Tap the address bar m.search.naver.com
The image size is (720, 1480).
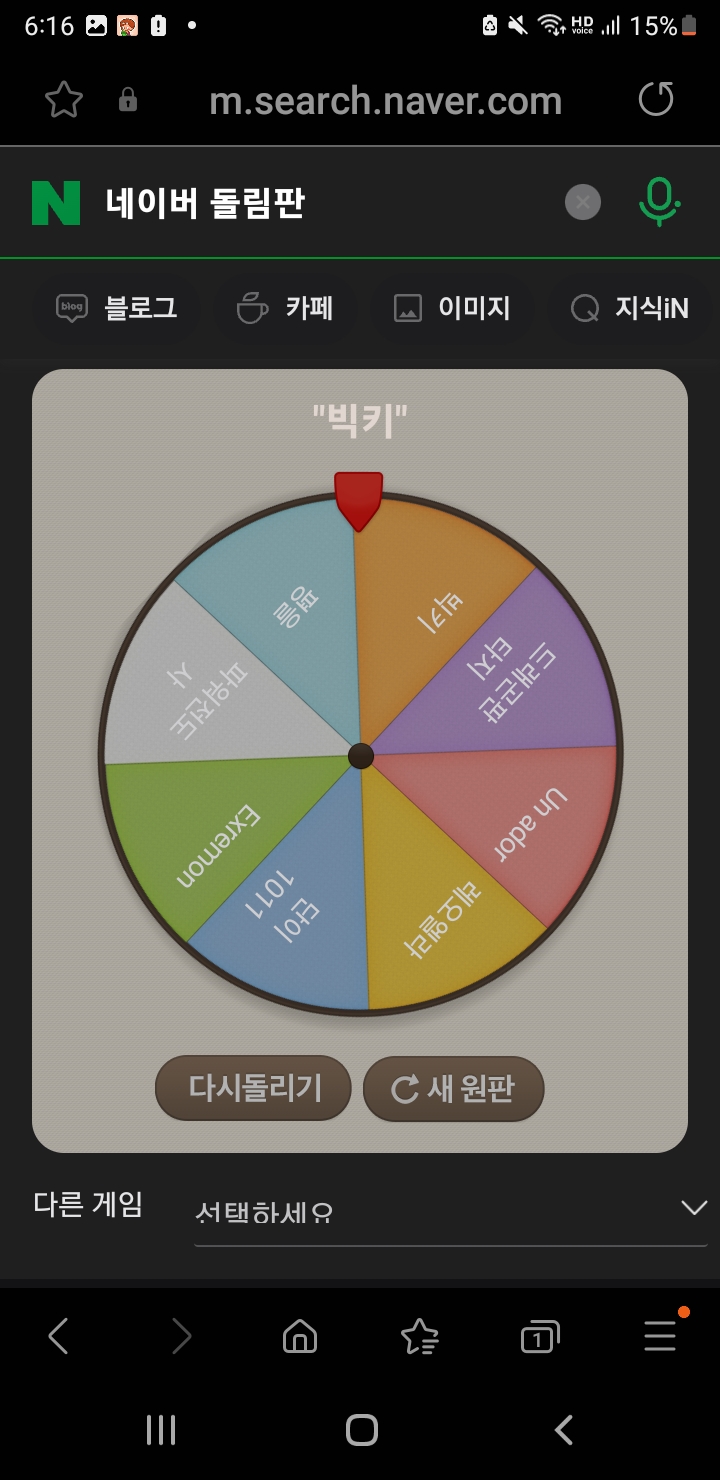point(385,100)
